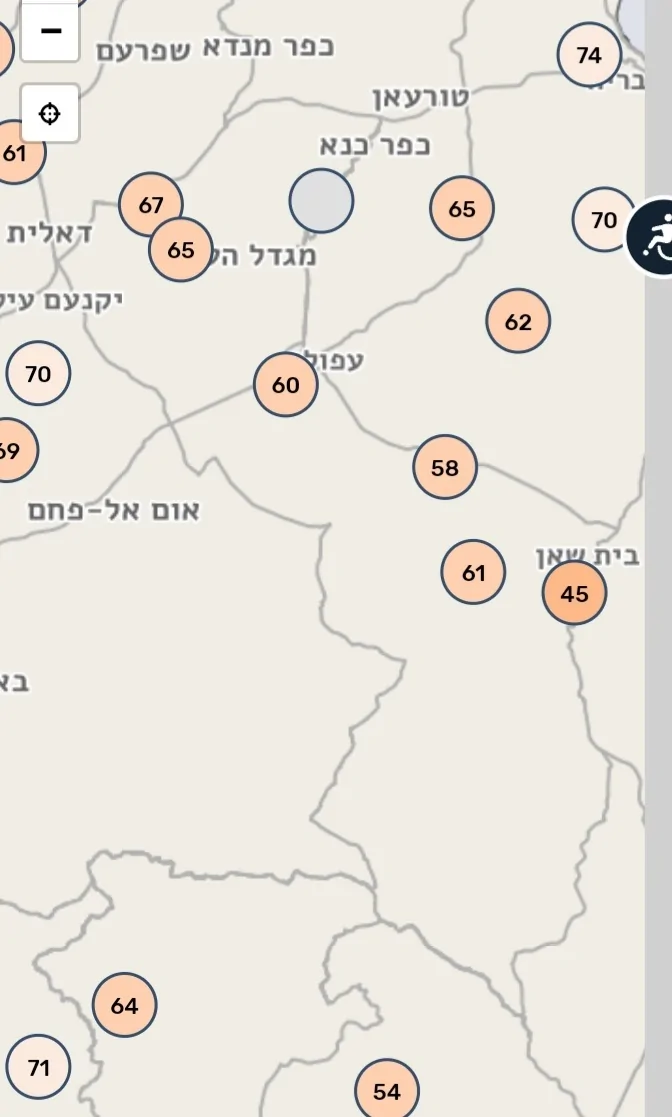Tap the marker with value 74
Image resolution: width=672 pixels, height=1117 pixels.
[589, 55]
